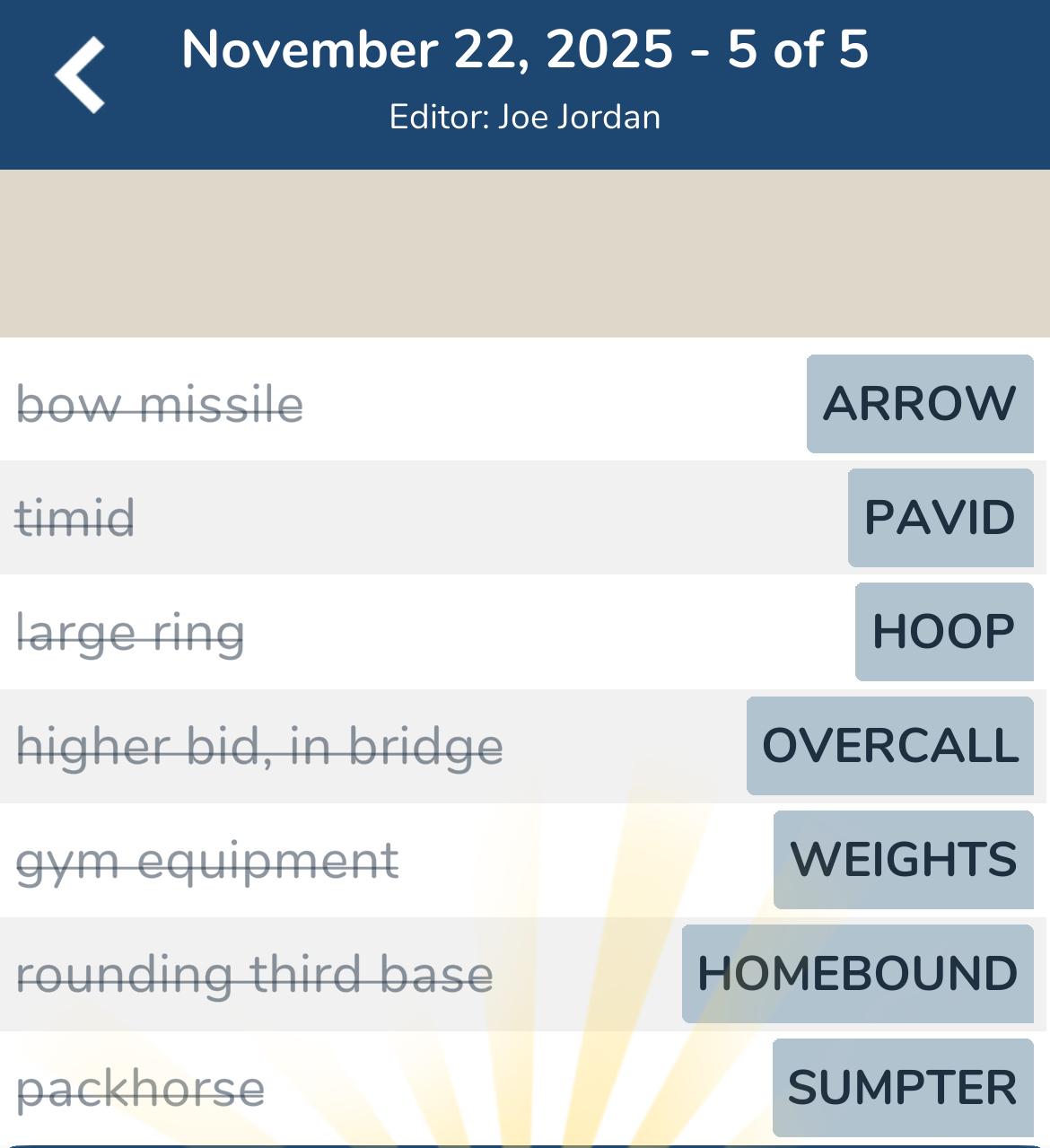
Task: Select the ARROW answer tile
Action: (x=919, y=403)
